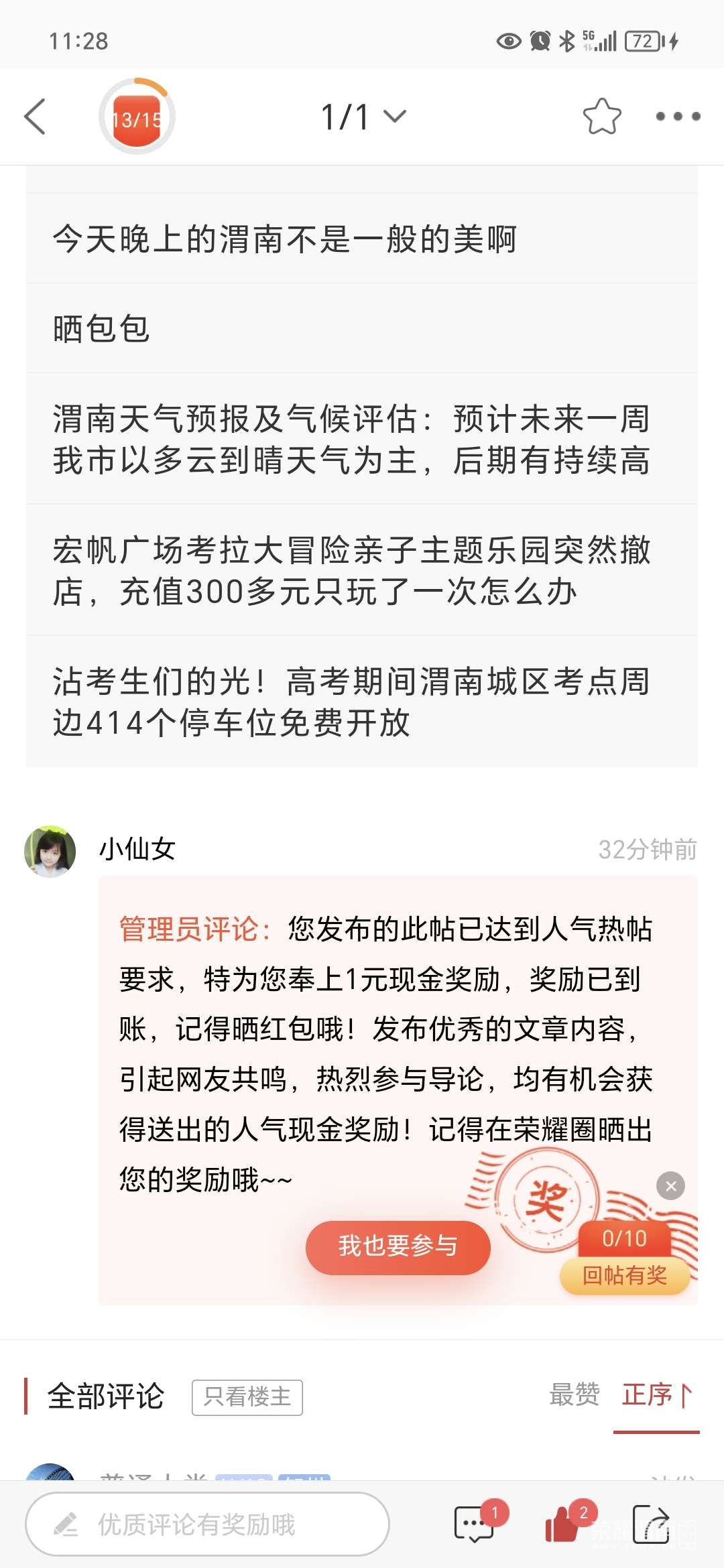
Task: Open the three-dot overflow menu
Action: tap(678, 117)
